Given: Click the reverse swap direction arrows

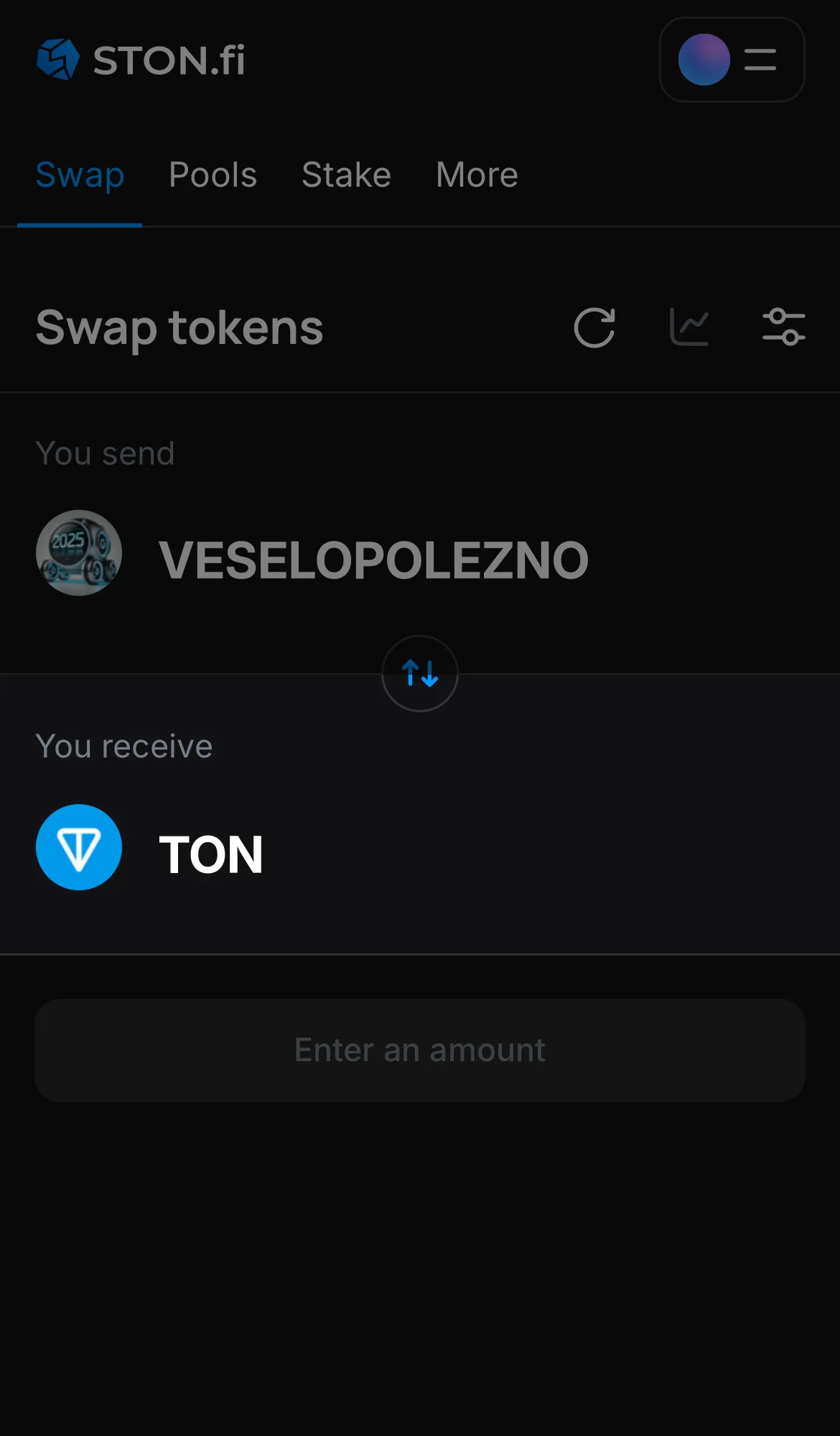Looking at the screenshot, I should (419, 673).
